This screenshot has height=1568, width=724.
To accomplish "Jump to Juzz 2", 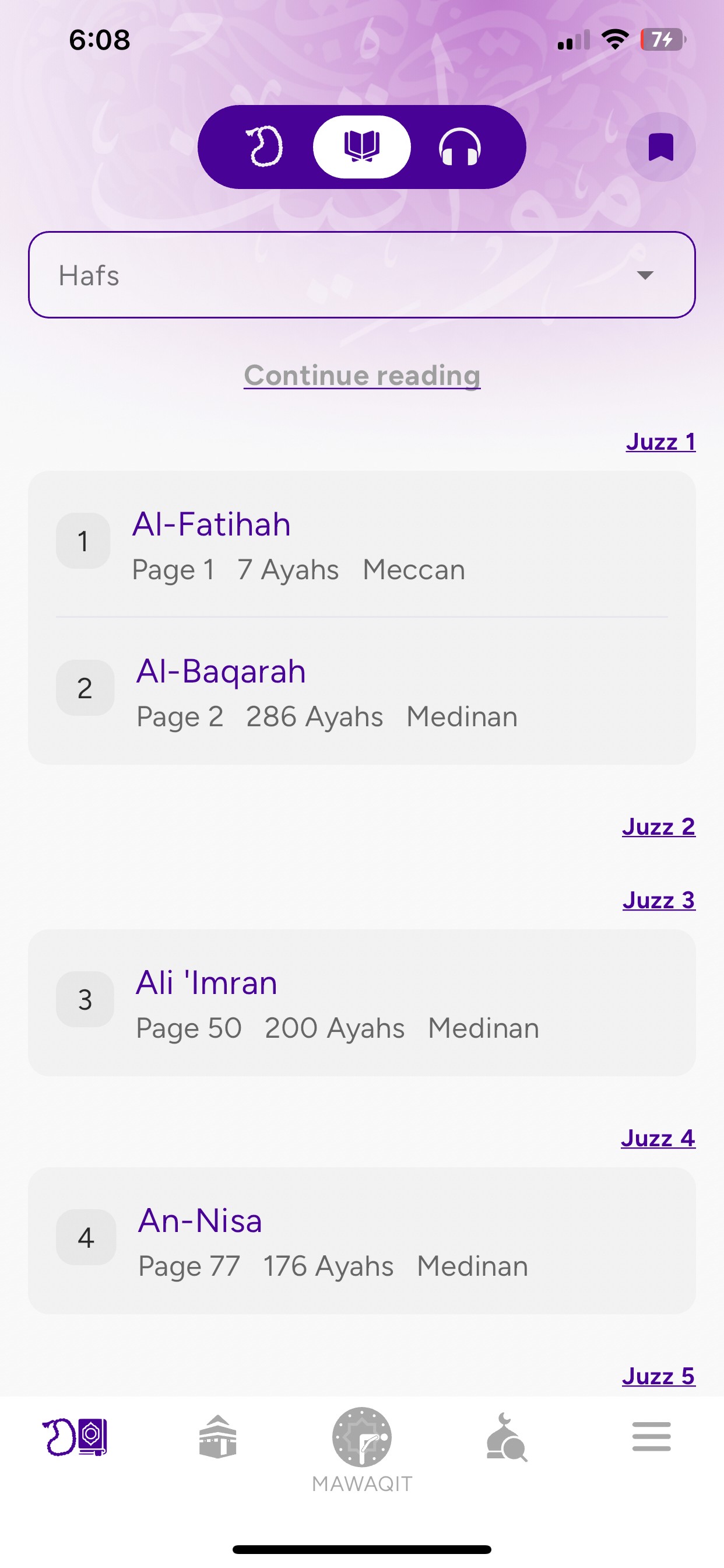I will tap(658, 827).
